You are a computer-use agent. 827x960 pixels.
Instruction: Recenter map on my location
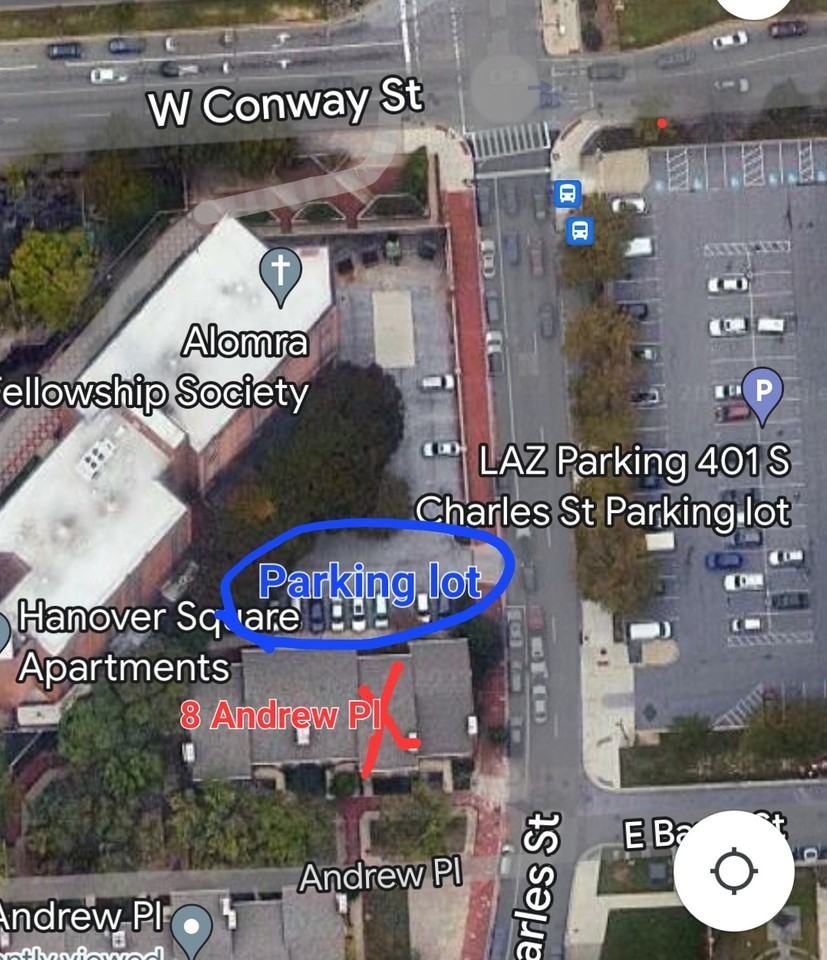click(x=733, y=872)
